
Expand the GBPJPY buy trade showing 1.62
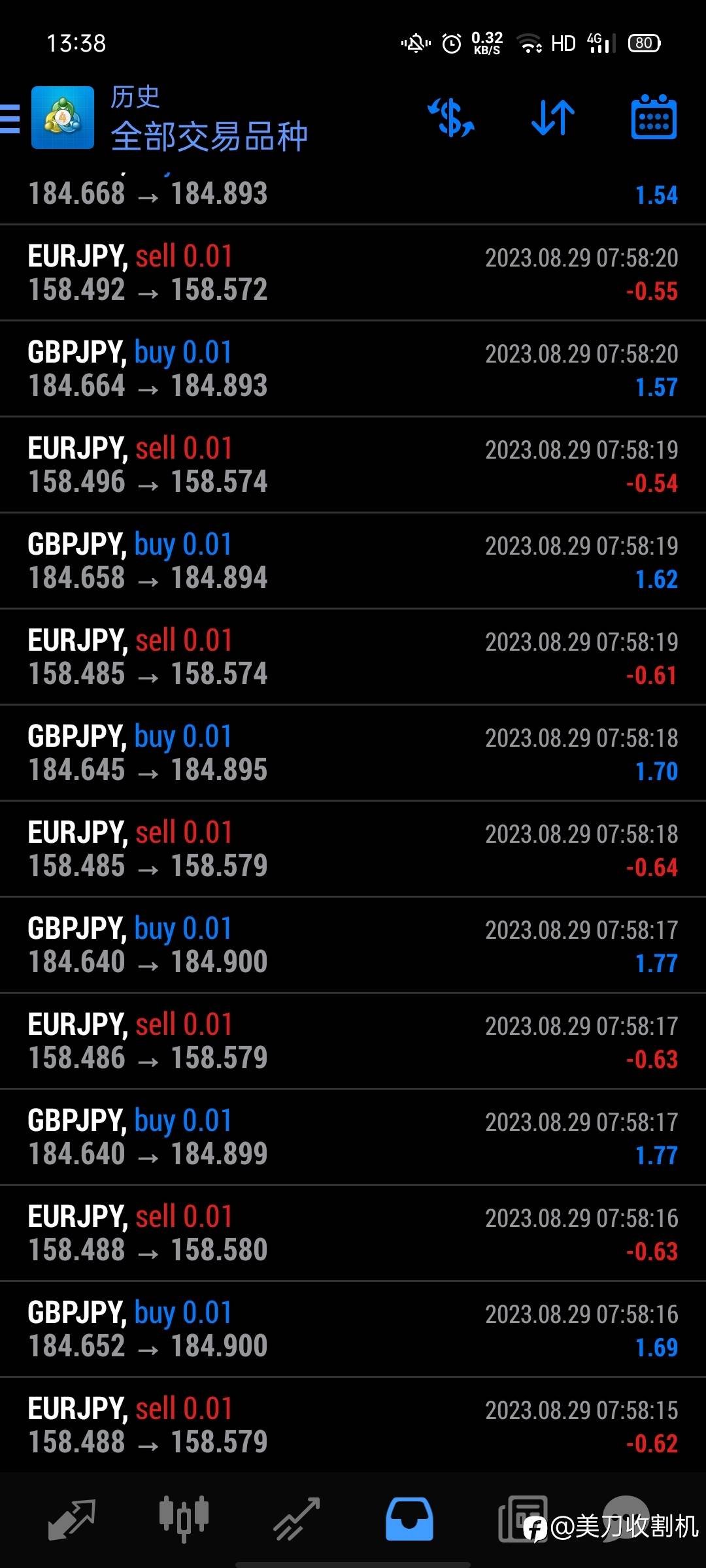point(353,561)
